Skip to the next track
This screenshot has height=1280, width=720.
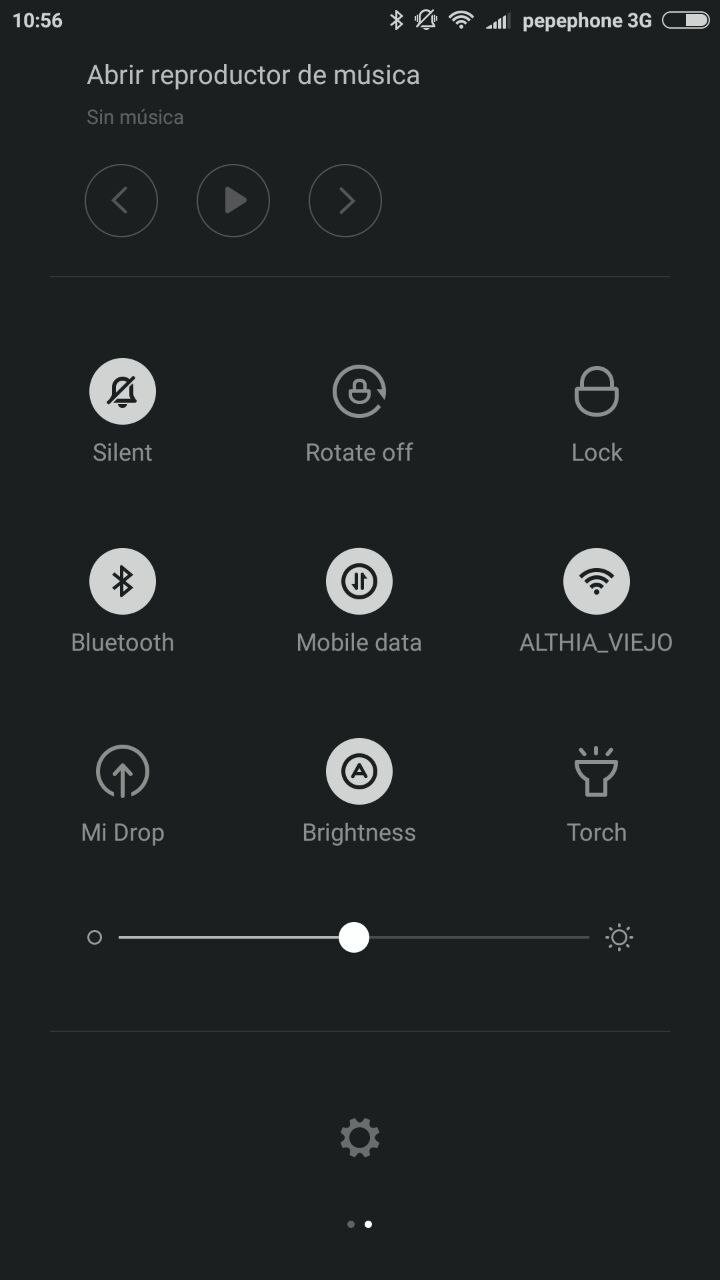345,201
